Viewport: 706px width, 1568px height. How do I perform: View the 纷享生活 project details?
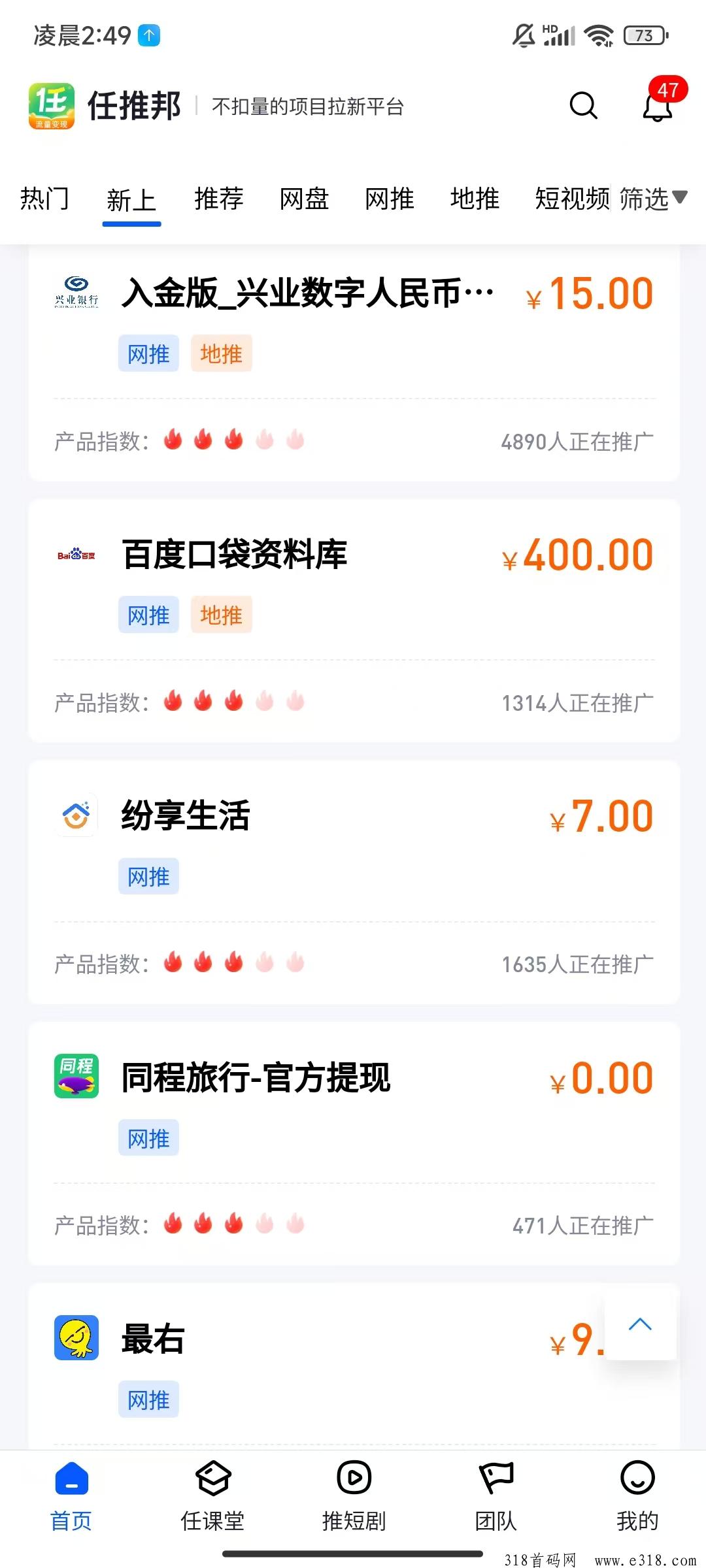[x=354, y=882]
